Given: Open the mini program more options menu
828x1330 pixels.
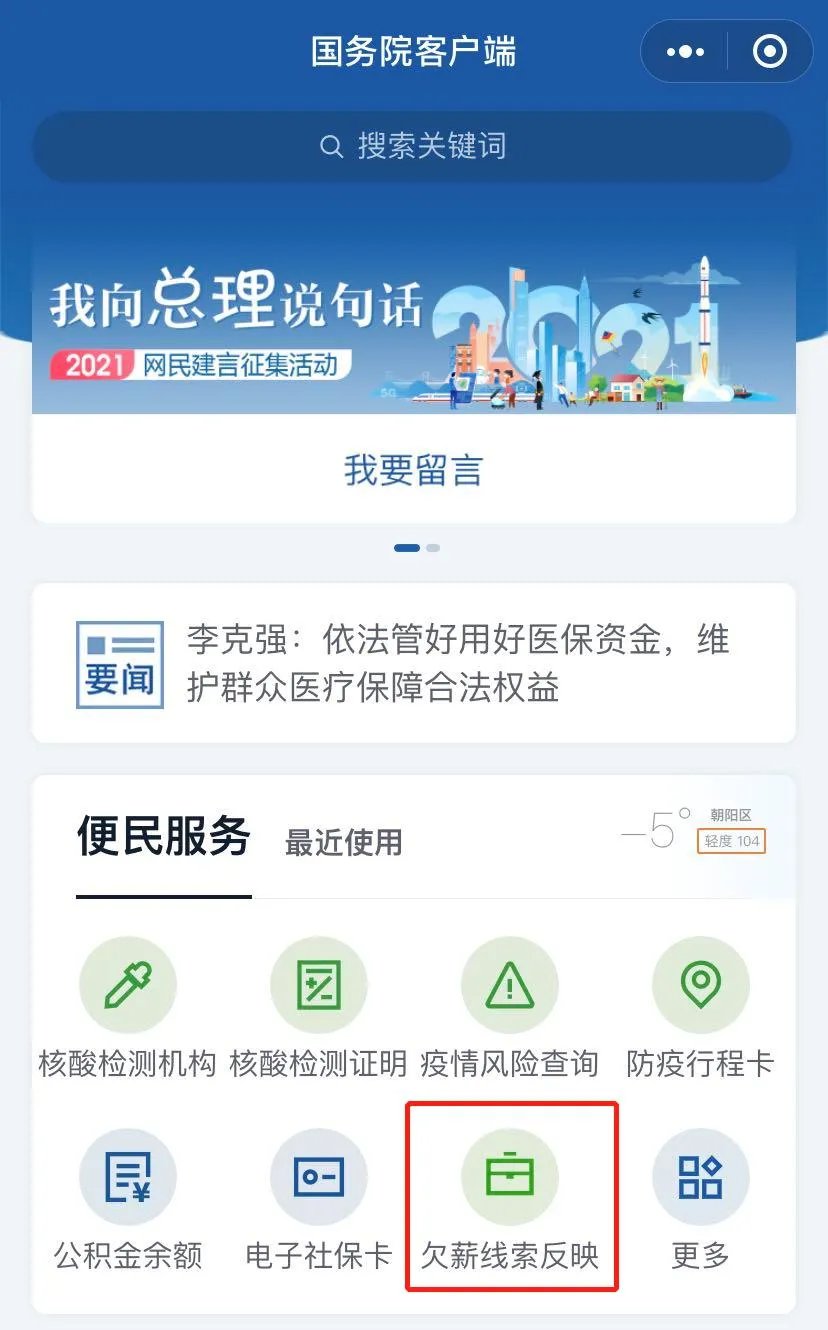Looking at the screenshot, I should pos(685,52).
